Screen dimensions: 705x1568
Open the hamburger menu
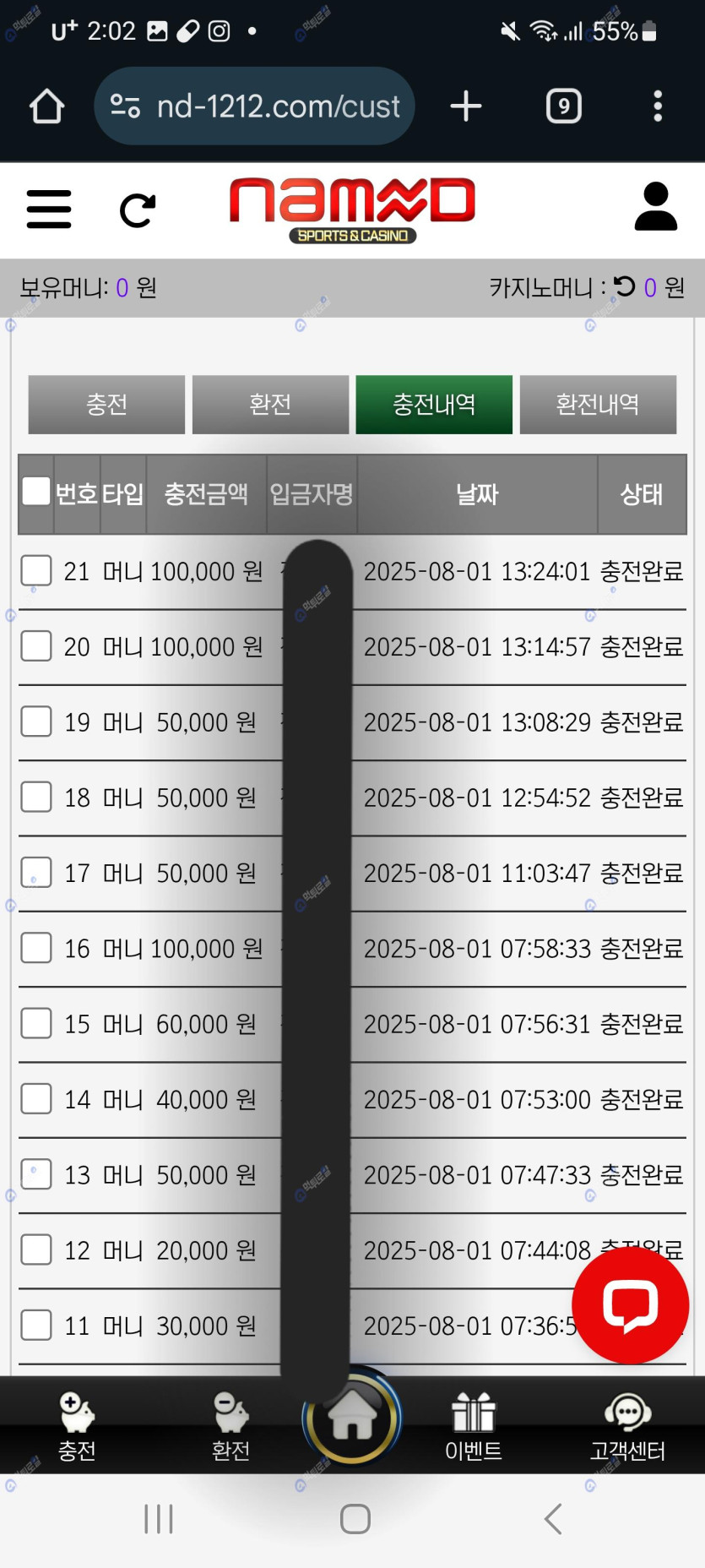(49, 209)
